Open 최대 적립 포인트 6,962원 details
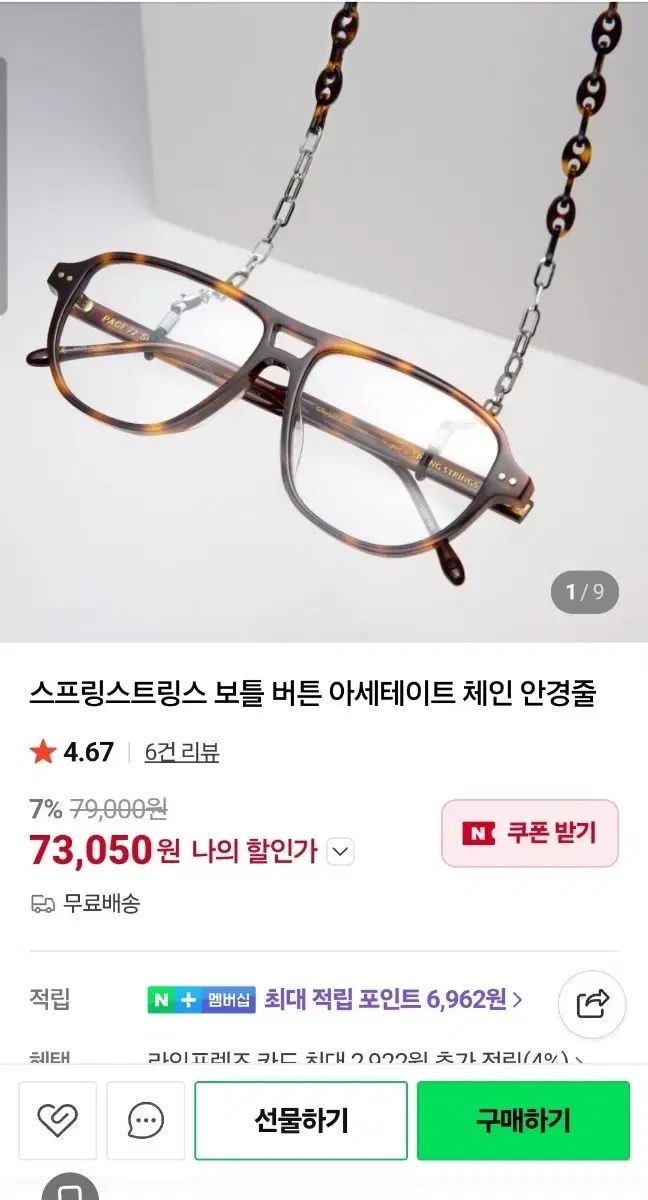Viewport: 648px width, 1200px height. [392, 999]
